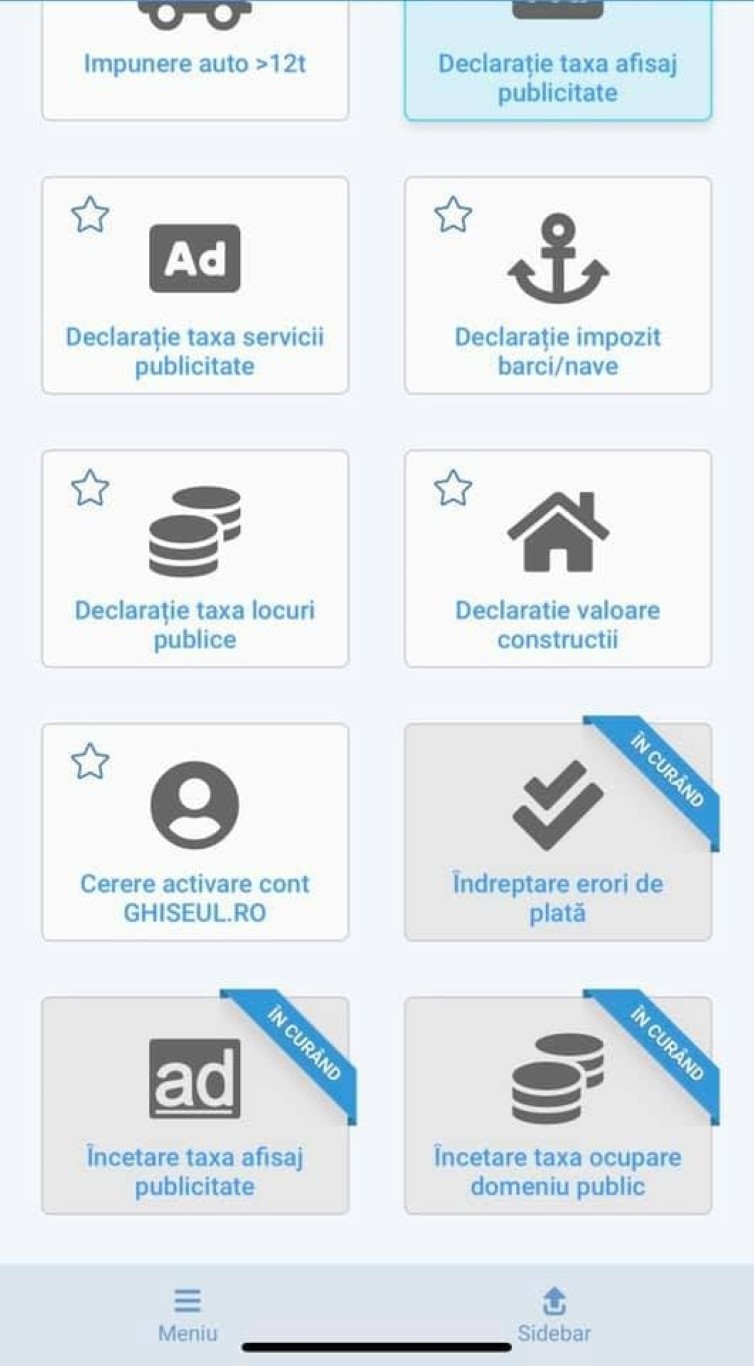The height and width of the screenshot is (1366, 754).
Task: Open Declarație taxa locuri publice card
Action: [195, 559]
